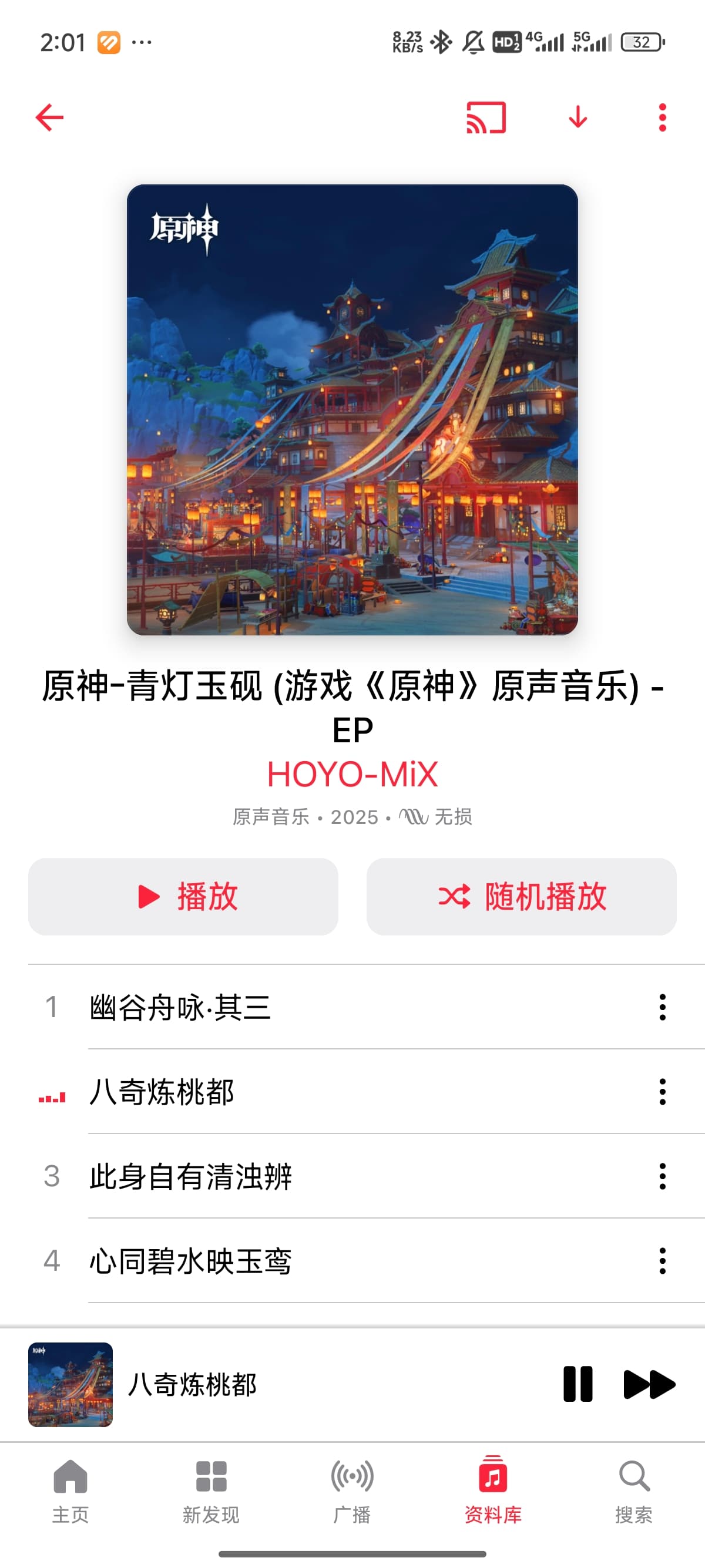705x1568 pixels.
Task: Open more options for 幽谷舟咏·其三
Action: click(x=662, y=1007)
